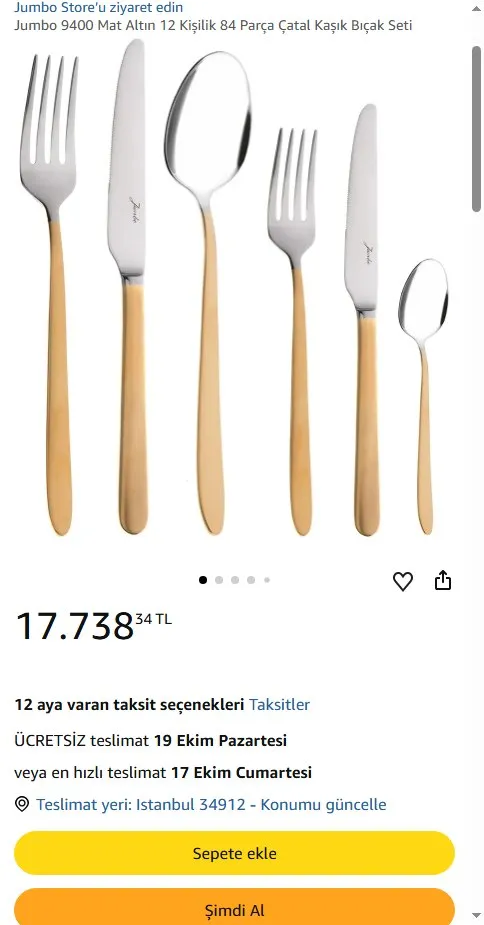Image resolution: width=484 pixels, height=925 pixels.
Task: Open the cutlery set product image
Action: coord(234,287)
